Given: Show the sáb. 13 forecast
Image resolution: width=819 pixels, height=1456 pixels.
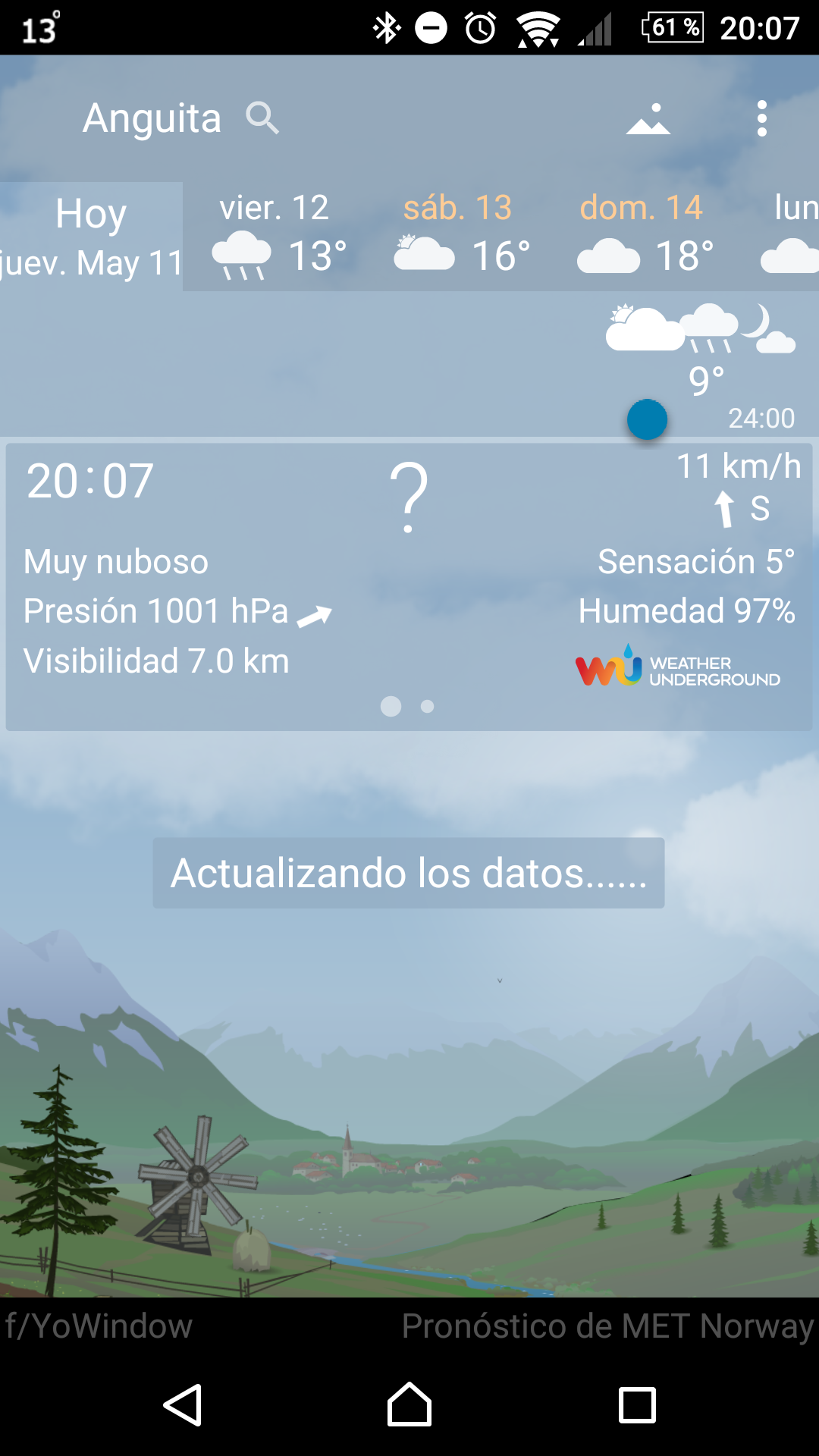Looking at the screenshot, I should tap(458, 236).
